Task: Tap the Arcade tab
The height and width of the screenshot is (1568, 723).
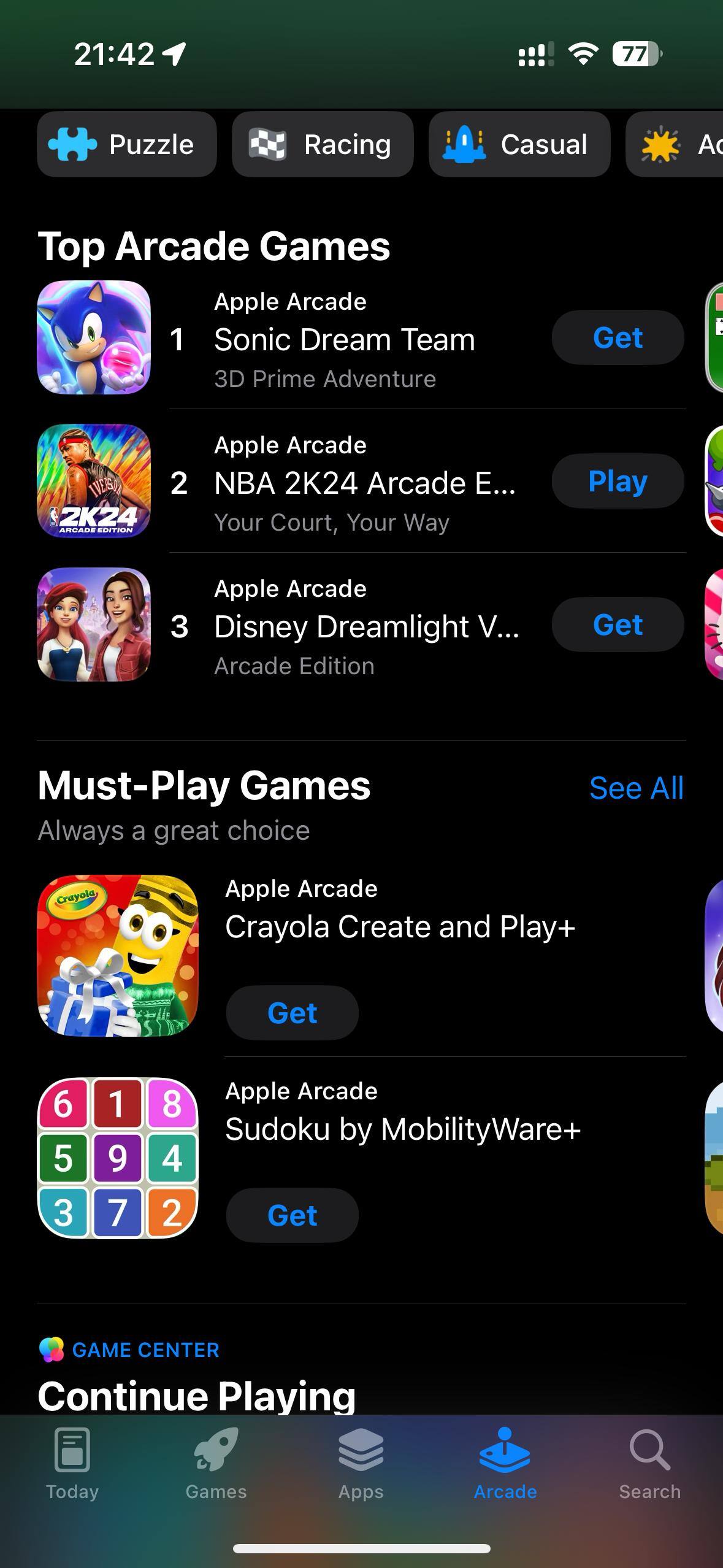Action: (x=505, y=1464)
